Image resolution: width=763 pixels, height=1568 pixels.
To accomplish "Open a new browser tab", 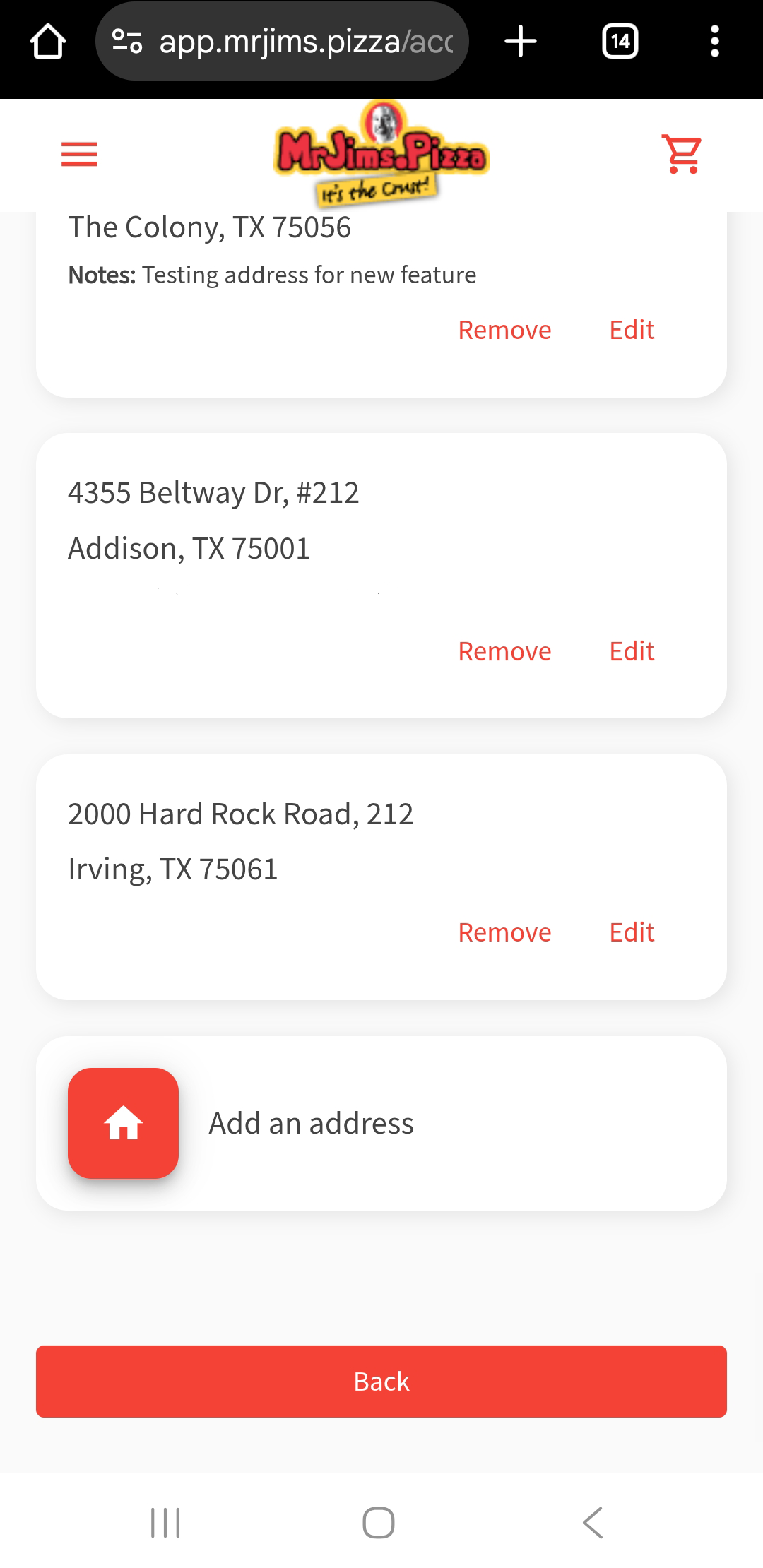I will point(521,42).
